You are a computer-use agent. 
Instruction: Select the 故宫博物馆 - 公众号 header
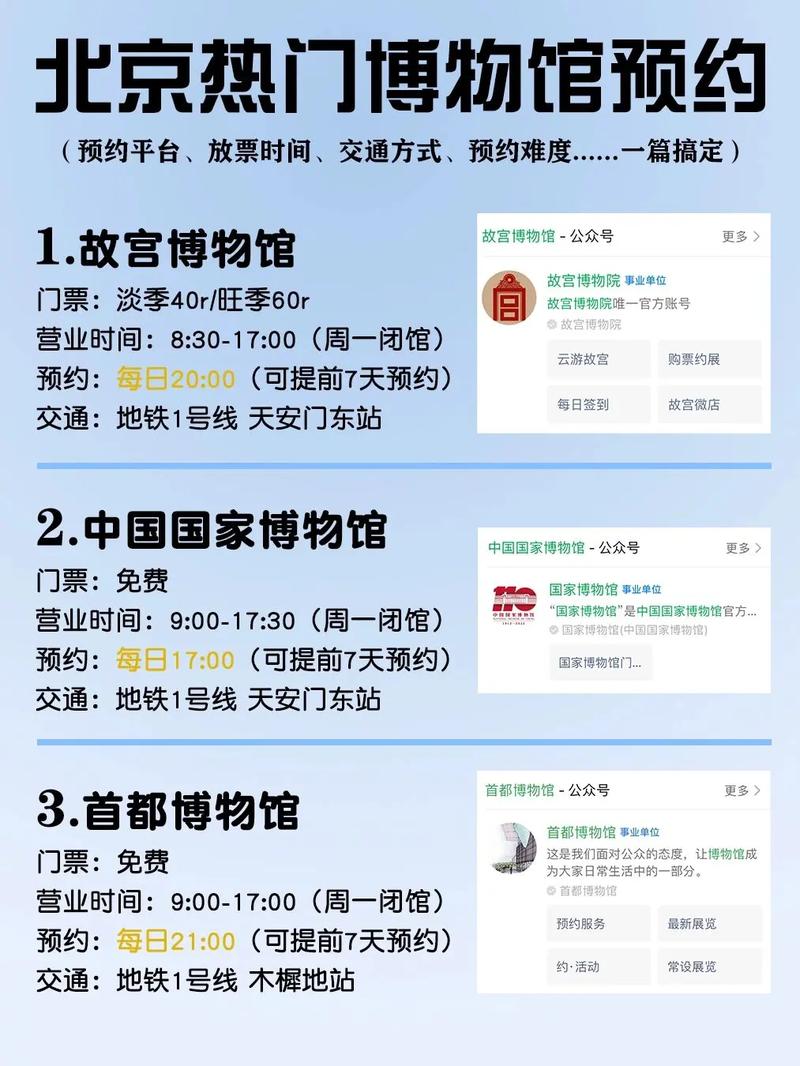[546, 236]
